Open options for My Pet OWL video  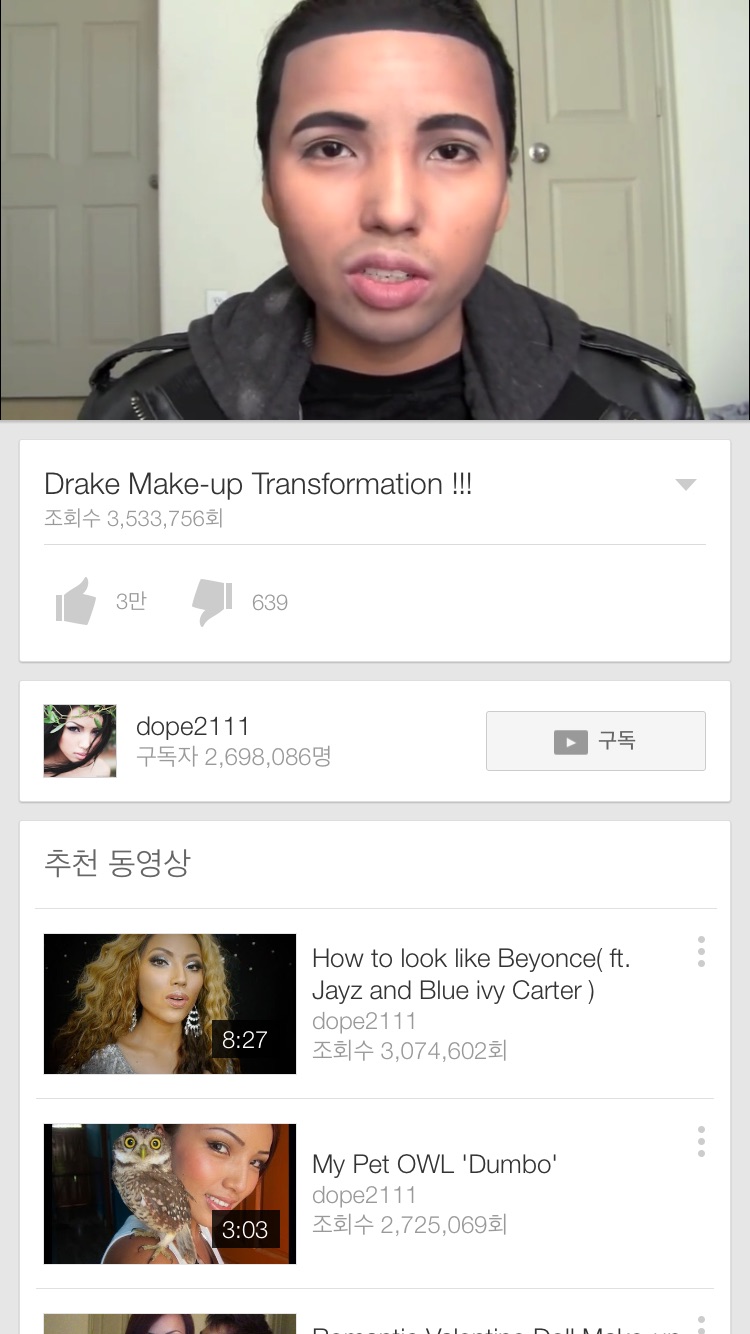[701, 1141]
